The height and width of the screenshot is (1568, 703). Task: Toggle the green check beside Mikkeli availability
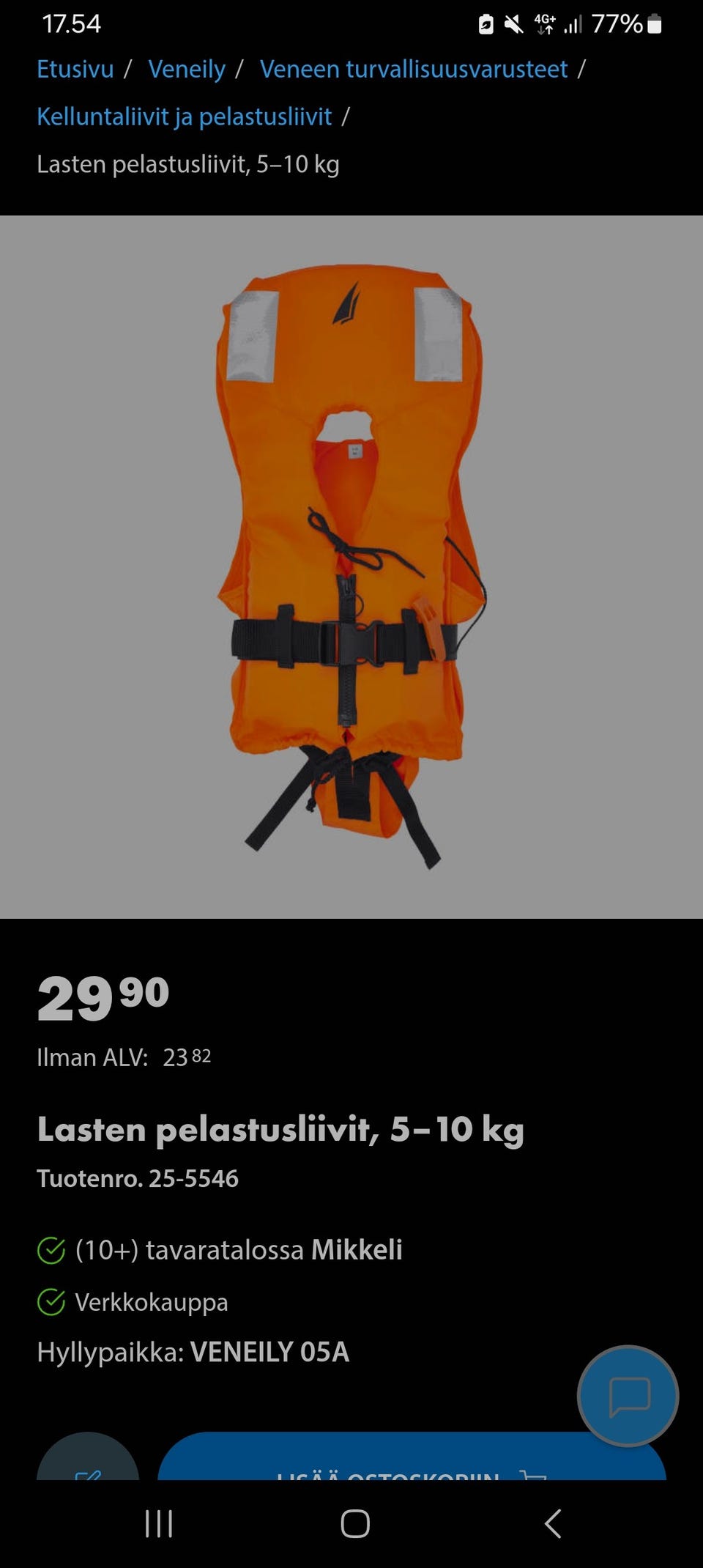(51, 1251)
